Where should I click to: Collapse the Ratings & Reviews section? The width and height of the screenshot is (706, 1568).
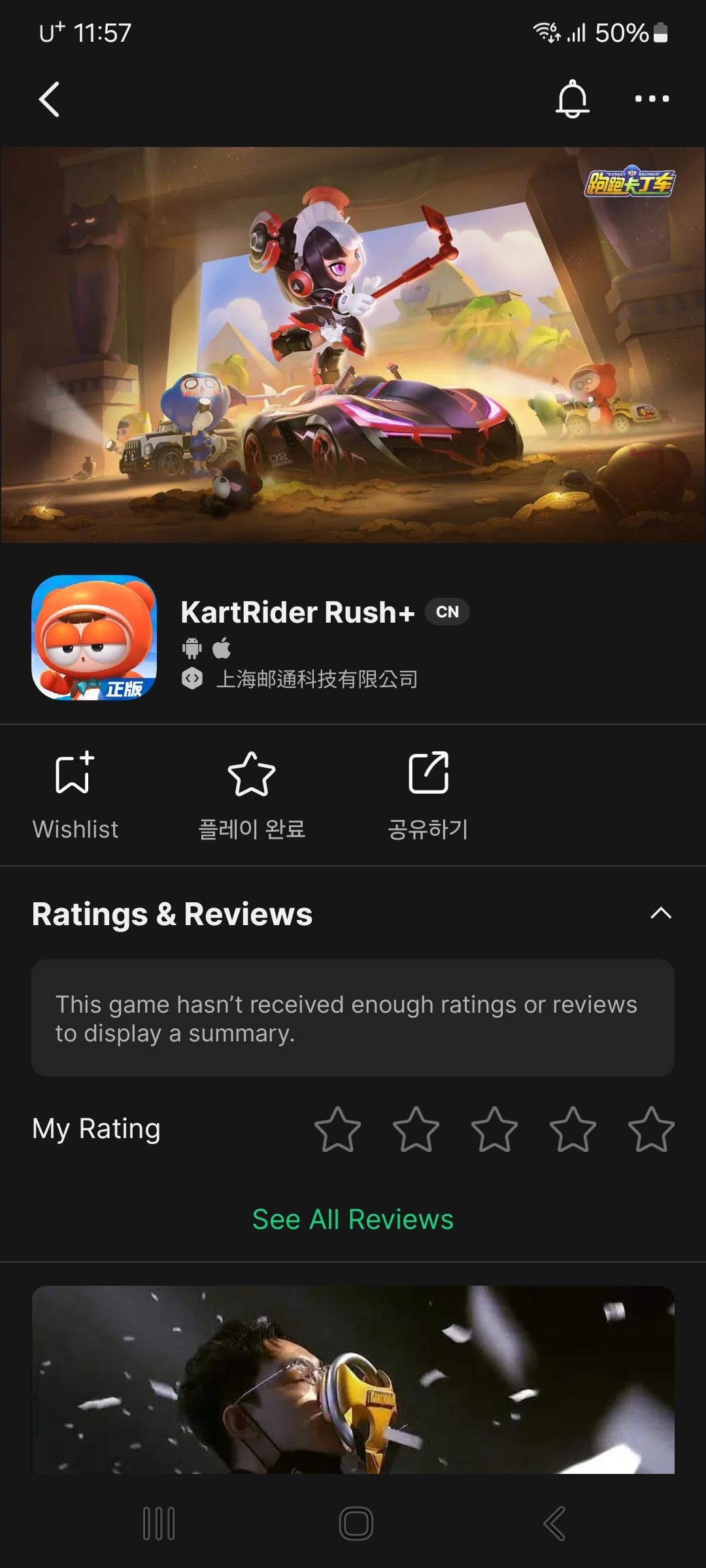point(661,913)
